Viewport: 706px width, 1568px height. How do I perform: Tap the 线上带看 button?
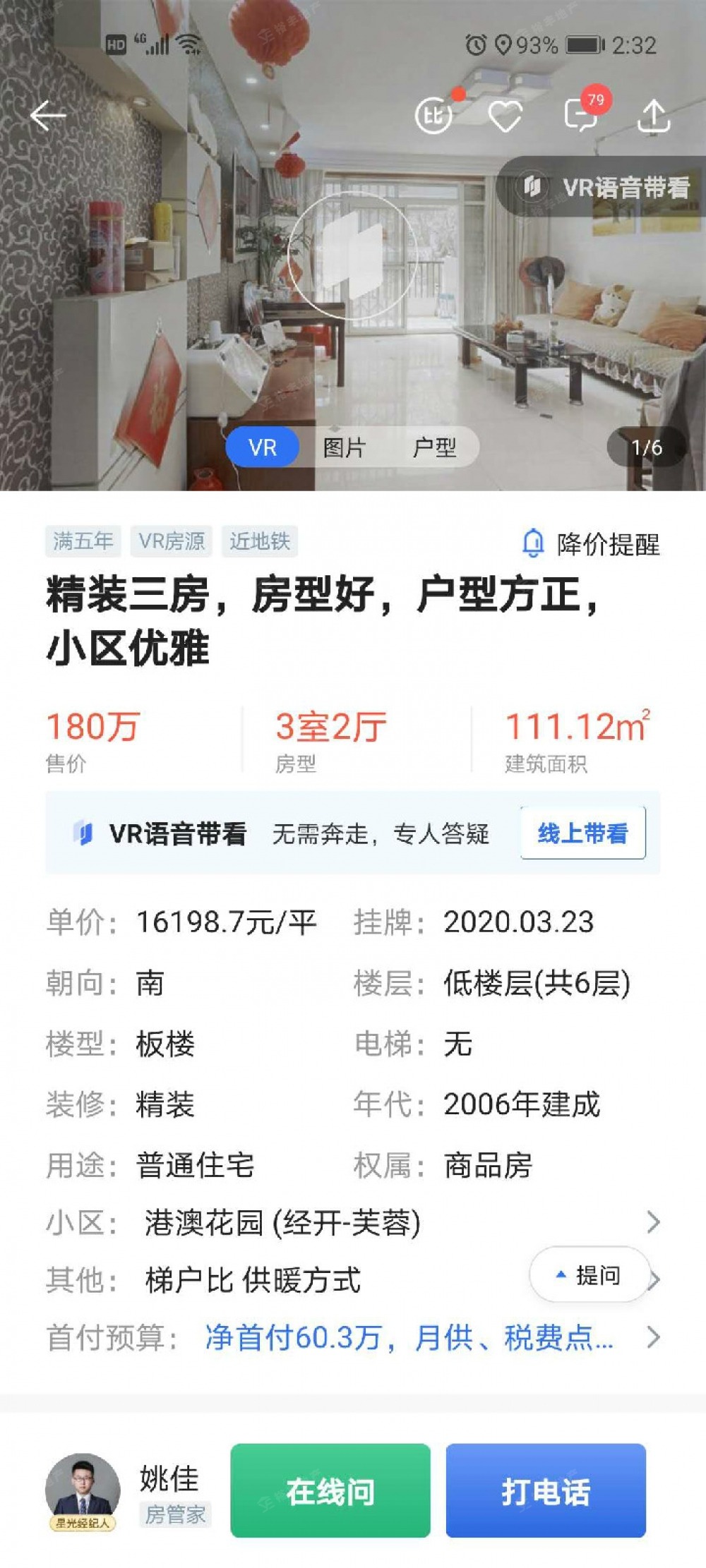[582, 833]
